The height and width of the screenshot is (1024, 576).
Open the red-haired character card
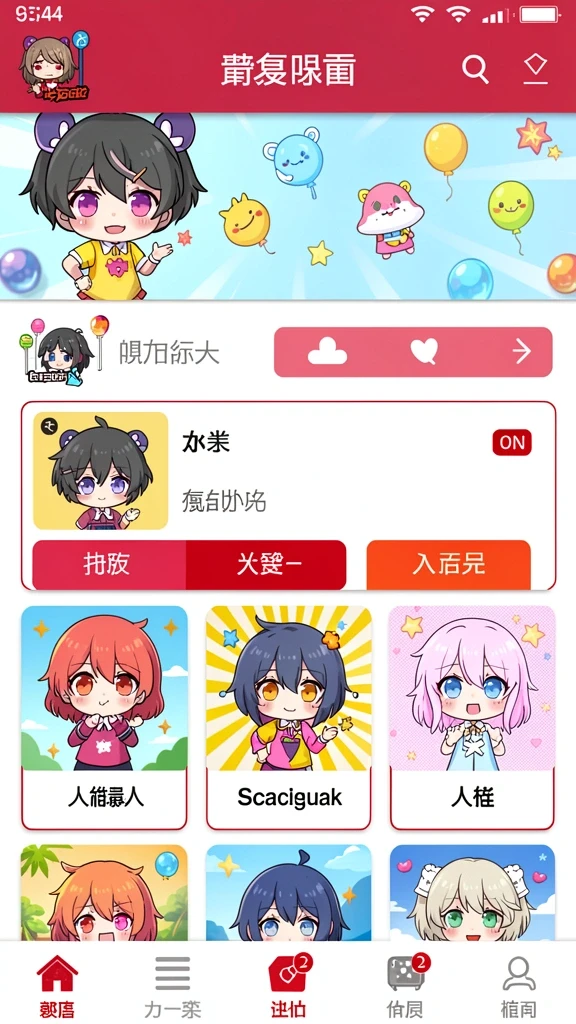pos(104,718)
